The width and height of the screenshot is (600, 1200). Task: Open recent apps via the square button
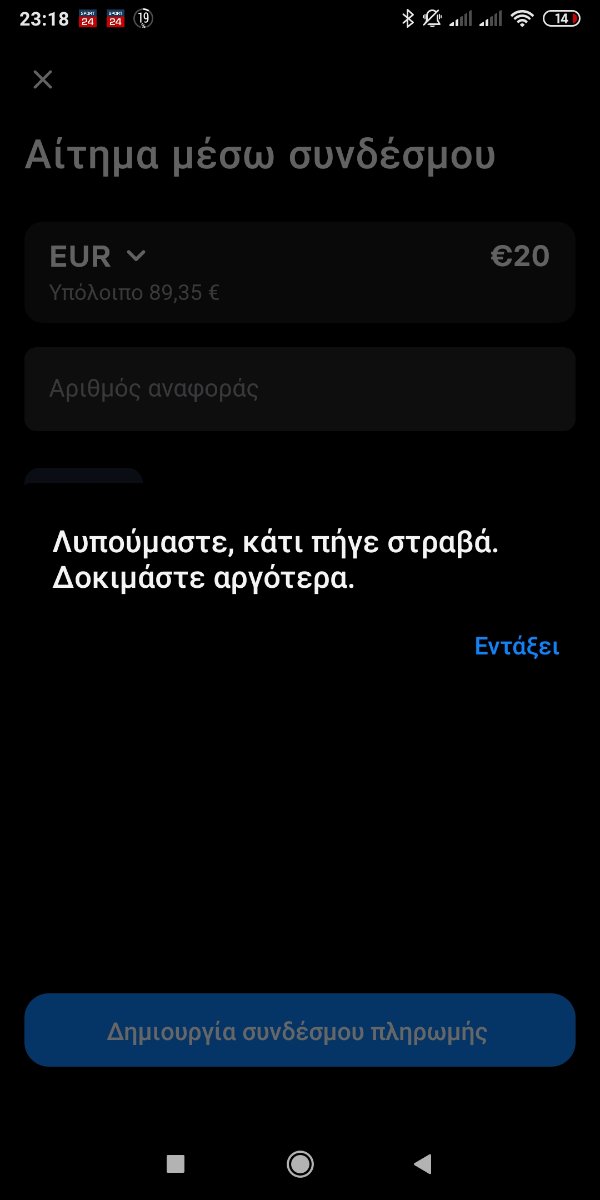click(176, 1163)
